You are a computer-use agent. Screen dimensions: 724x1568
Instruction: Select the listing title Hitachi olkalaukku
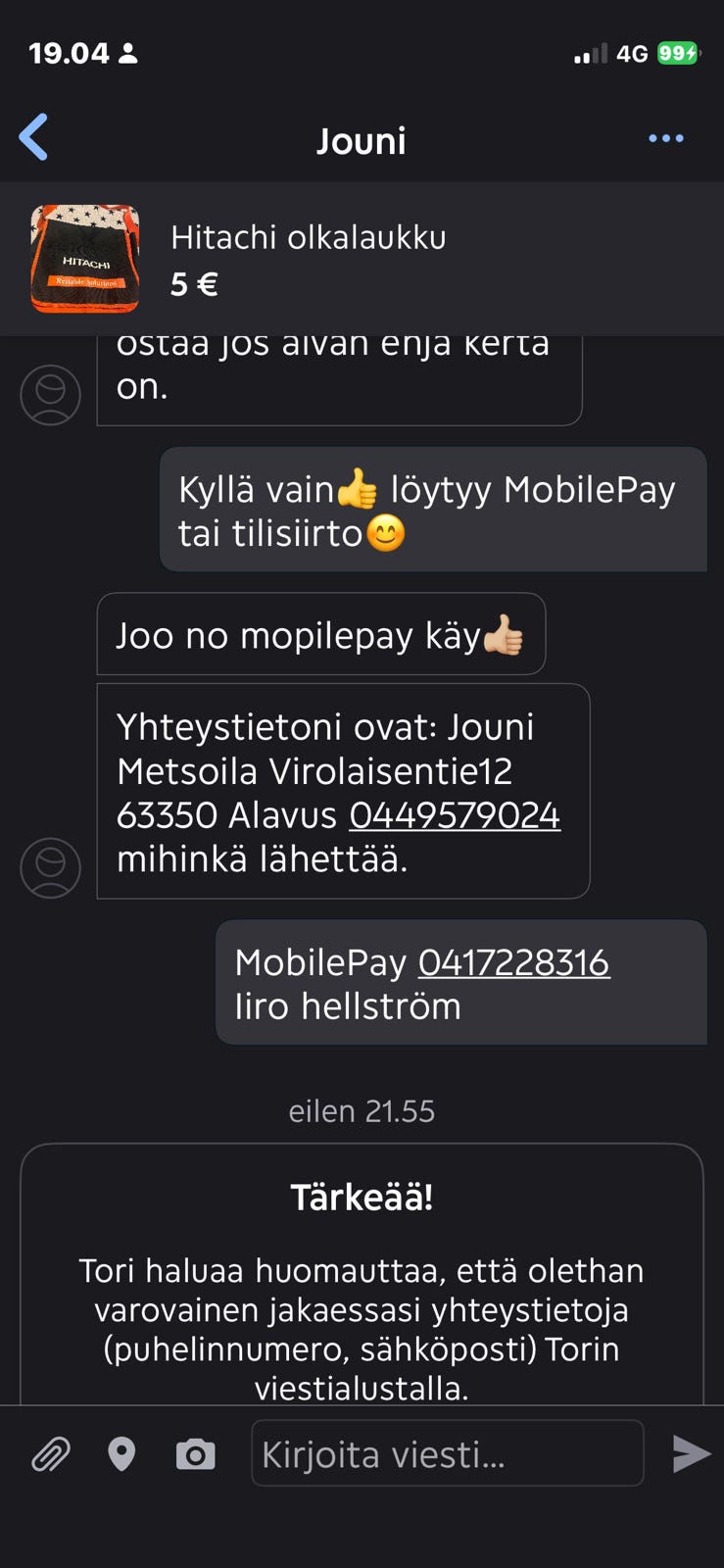click(x=310, y=236)
